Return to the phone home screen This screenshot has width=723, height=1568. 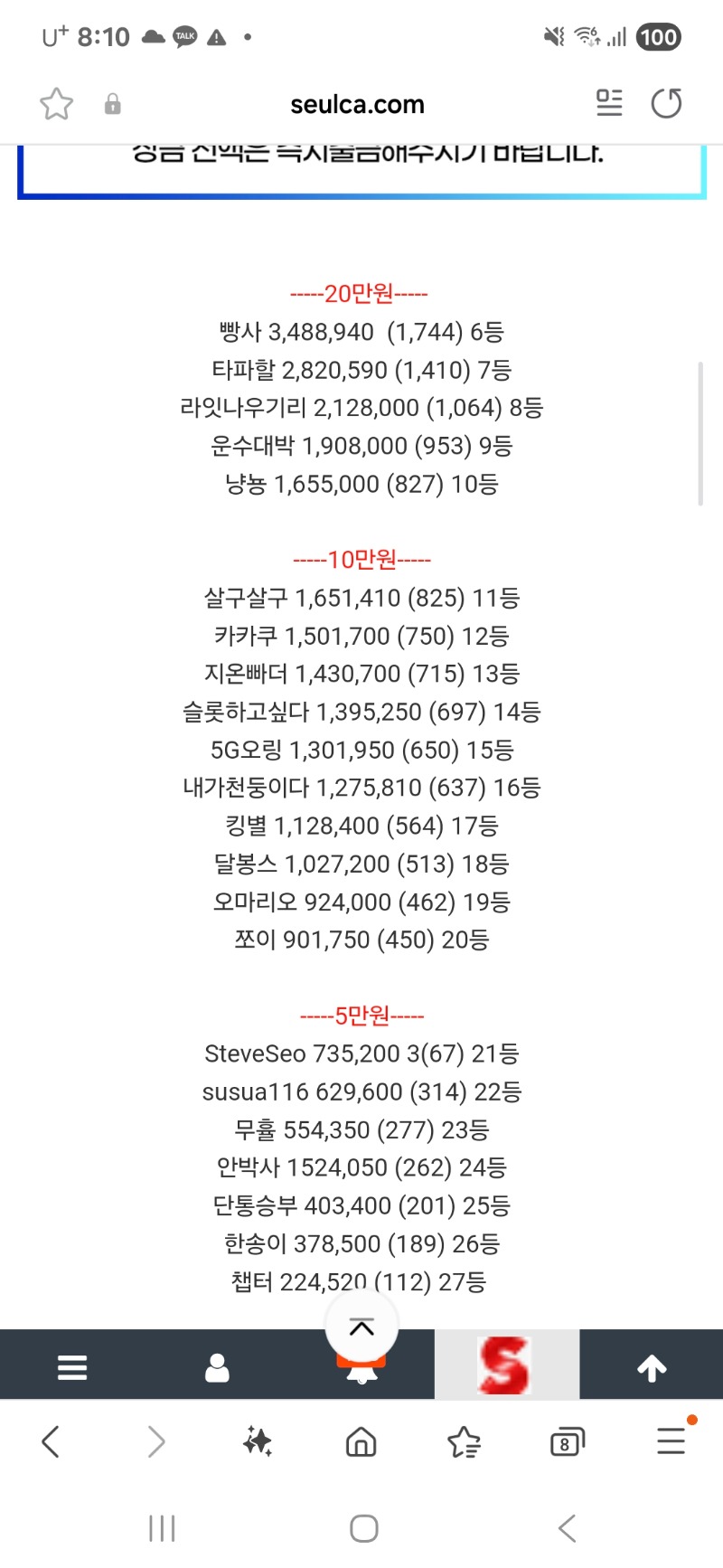[x=363, y=1529]
